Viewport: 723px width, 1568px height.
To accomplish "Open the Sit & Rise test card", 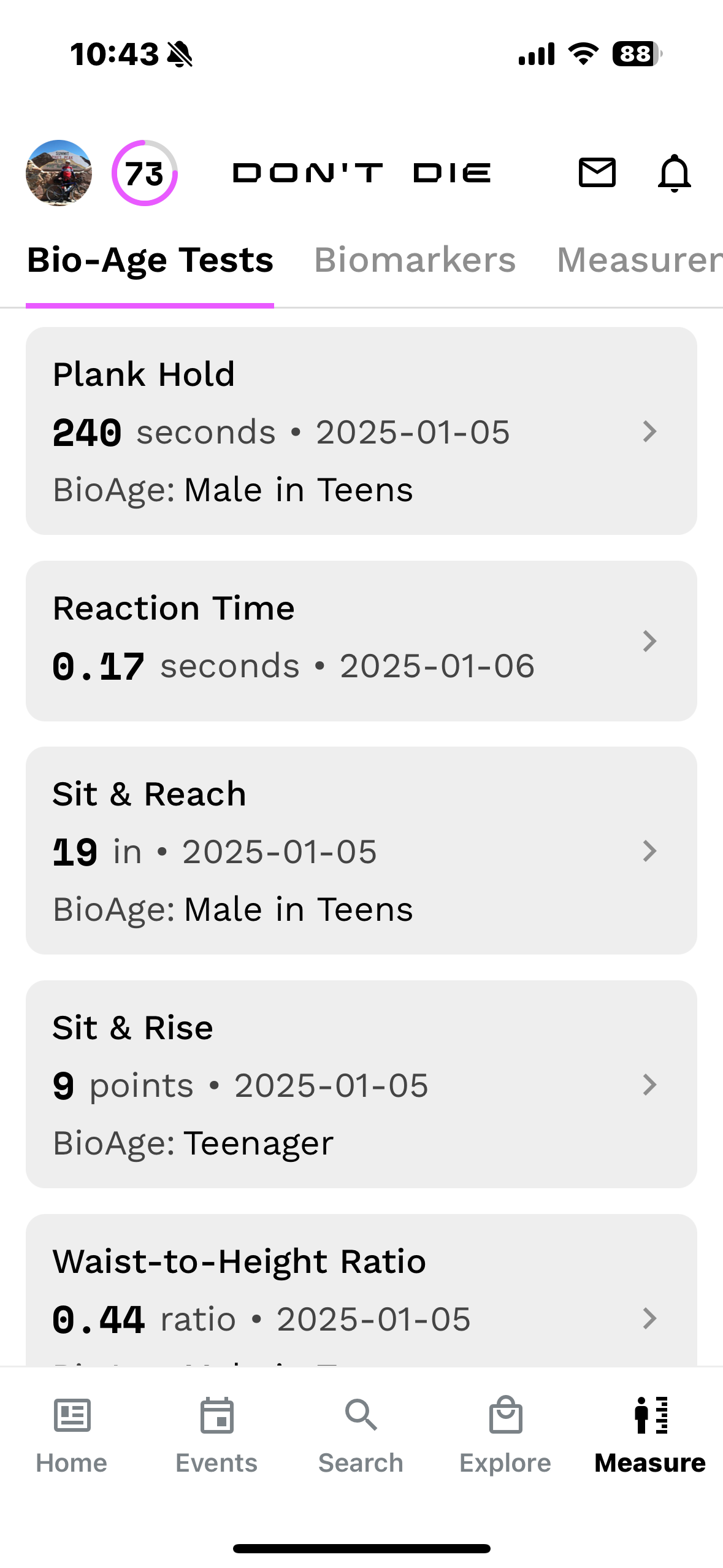I will click(x=361, y=1084).
